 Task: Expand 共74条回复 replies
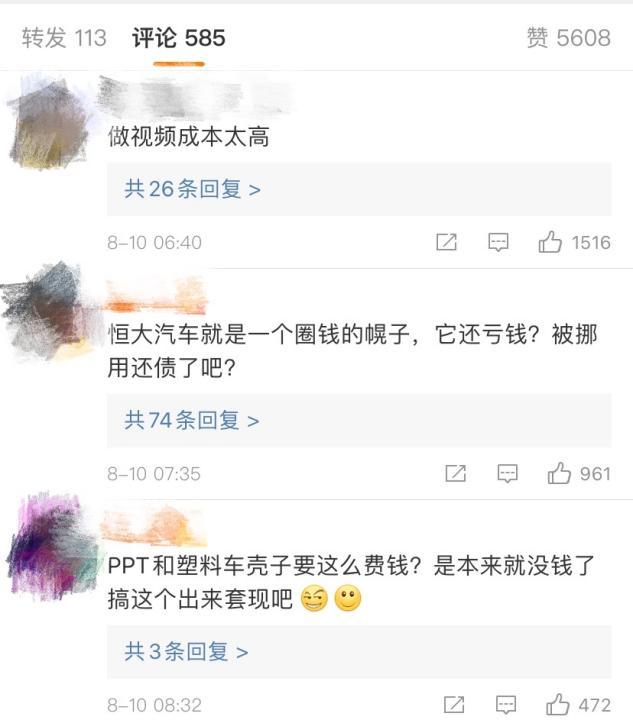click(x=192, y=421)
